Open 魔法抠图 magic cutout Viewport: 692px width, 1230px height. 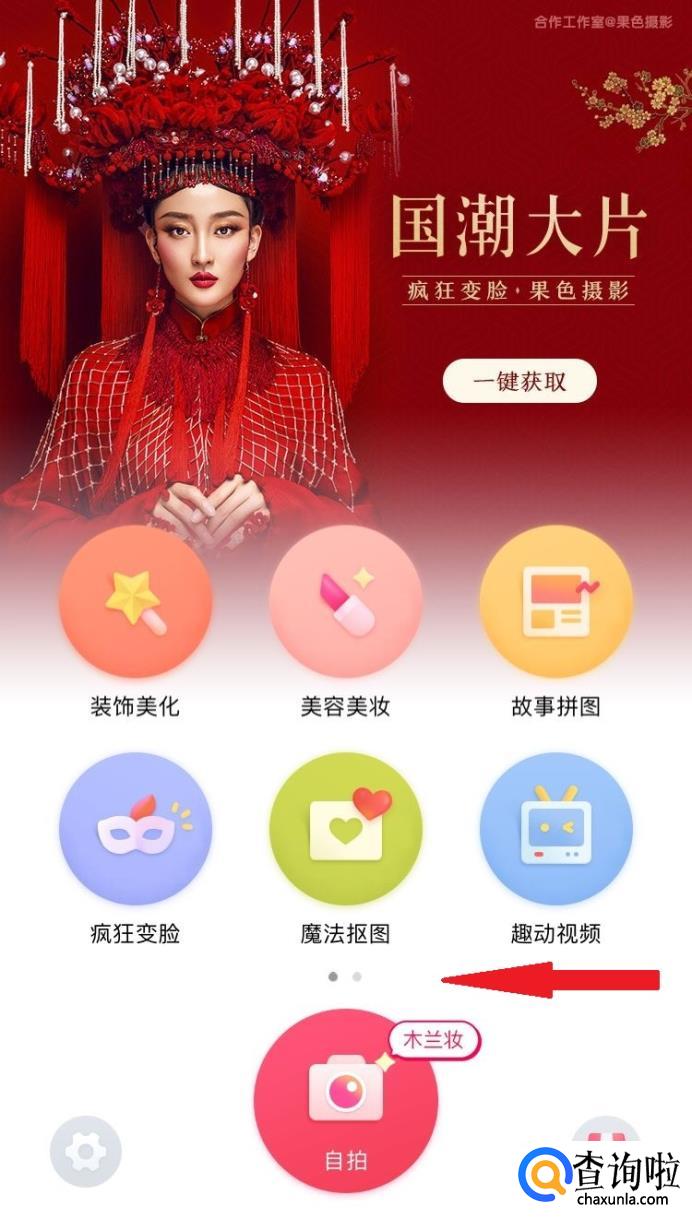pyautogui.click(x=346, y=829)
